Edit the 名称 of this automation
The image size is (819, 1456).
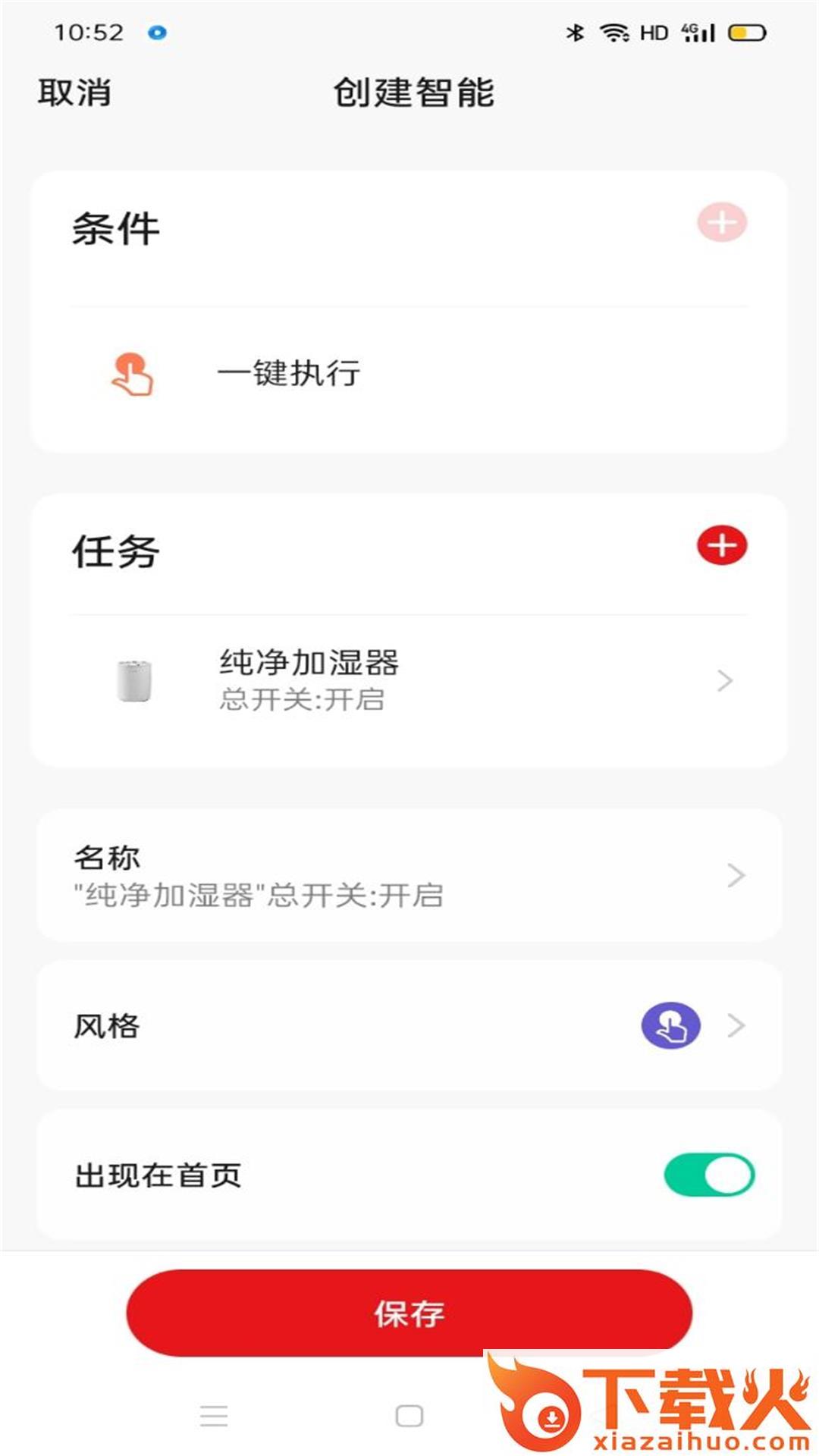click(x=409, y=876)
